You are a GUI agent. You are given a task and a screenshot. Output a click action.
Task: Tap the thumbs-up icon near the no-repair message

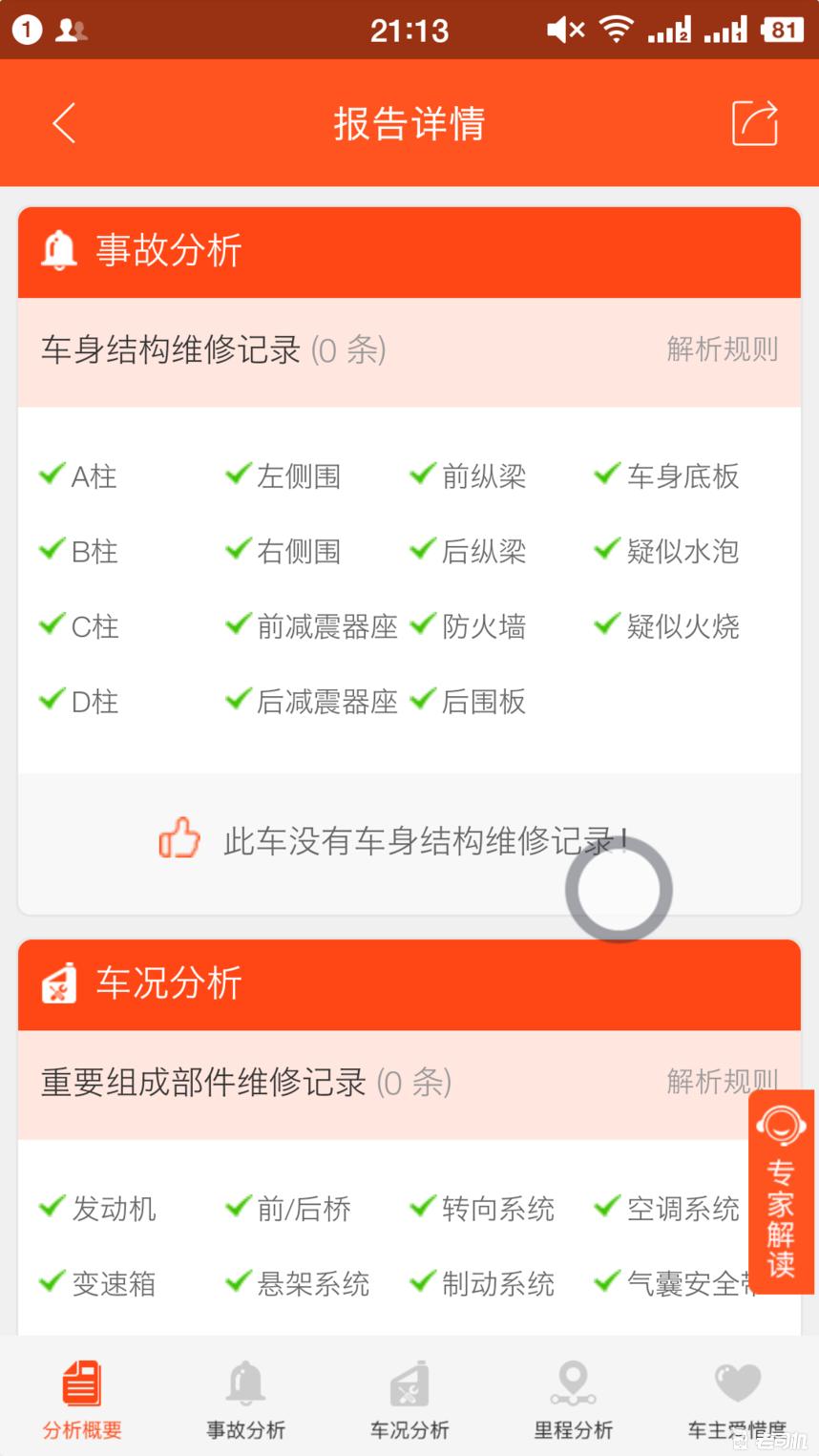pos(178,838)
